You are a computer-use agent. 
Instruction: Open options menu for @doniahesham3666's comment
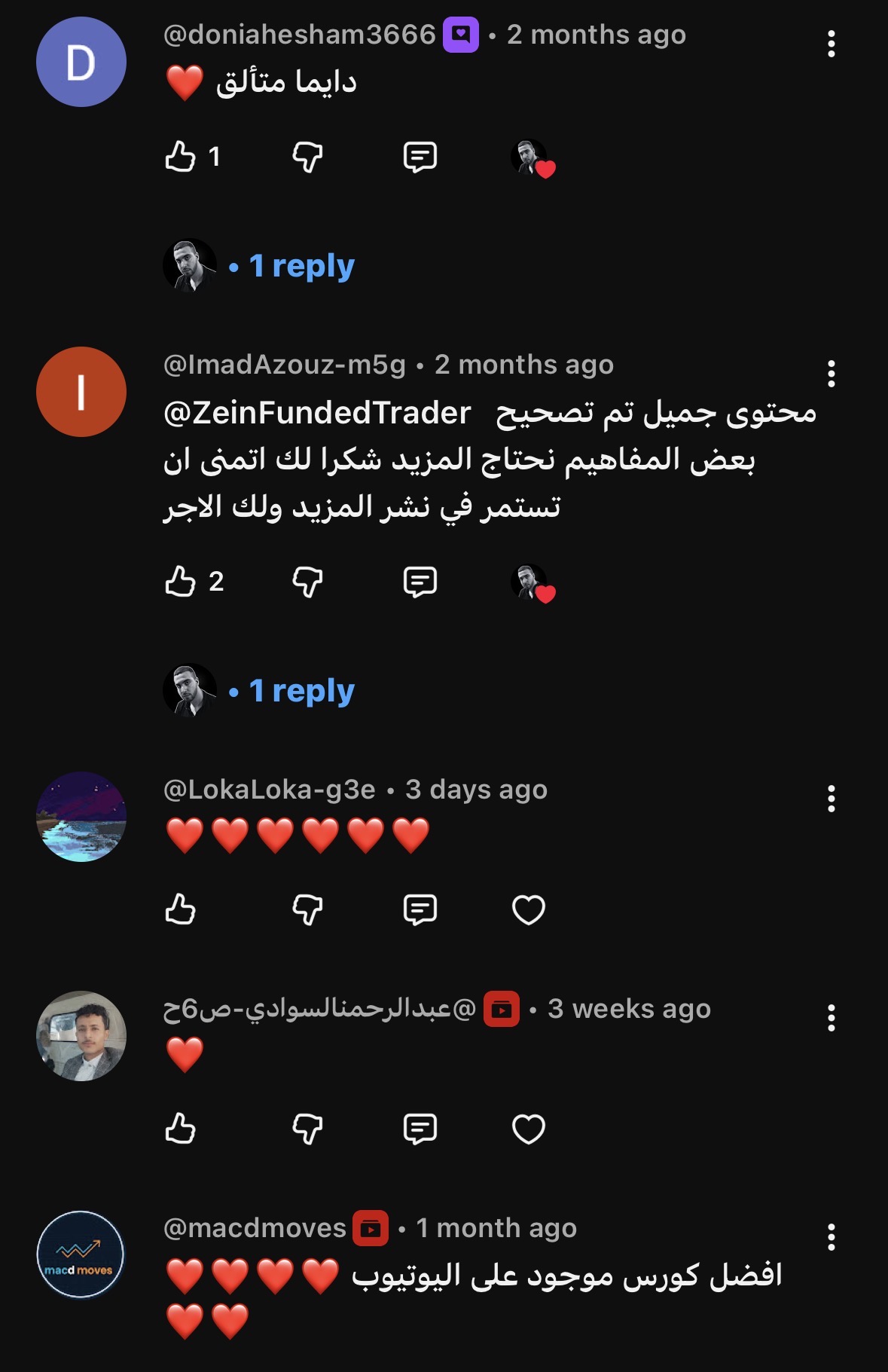click(x=831, y=44)
